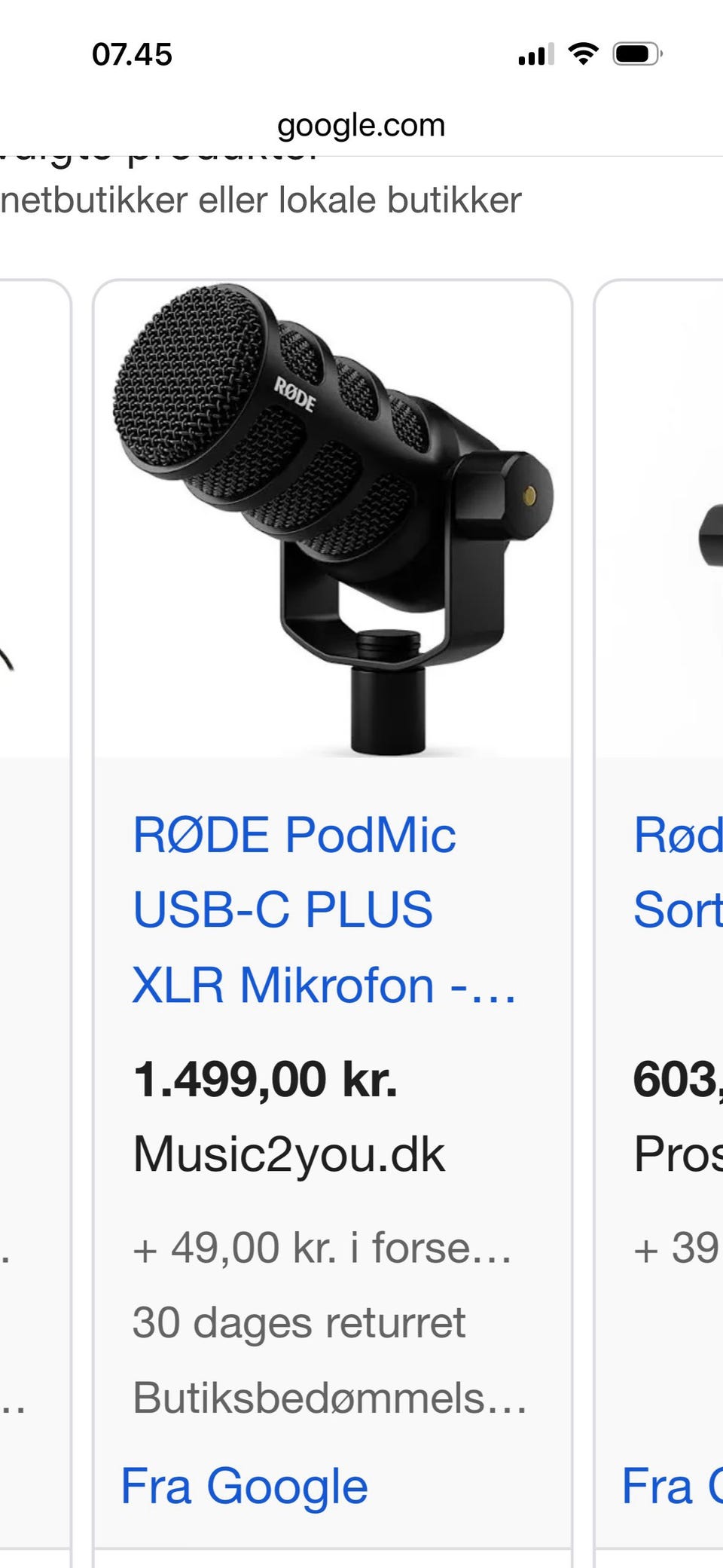This screenshot has width=723, height=1568.
Task: Open Fra Google under the Music2you.dk offer
Action: pos(244,1486)
